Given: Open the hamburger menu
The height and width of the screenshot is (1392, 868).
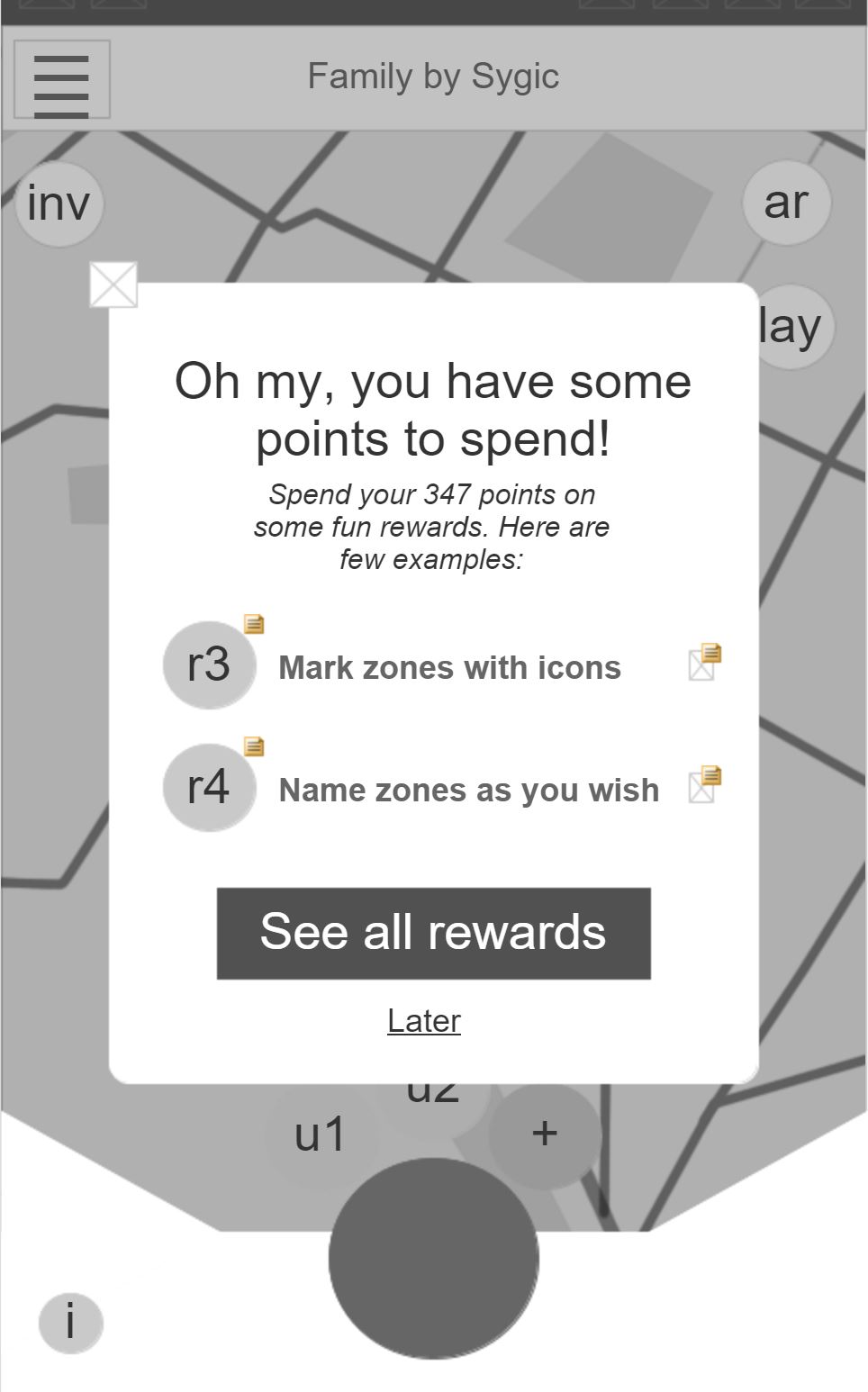Looking at the screenshot, I should tap(61, 79).
